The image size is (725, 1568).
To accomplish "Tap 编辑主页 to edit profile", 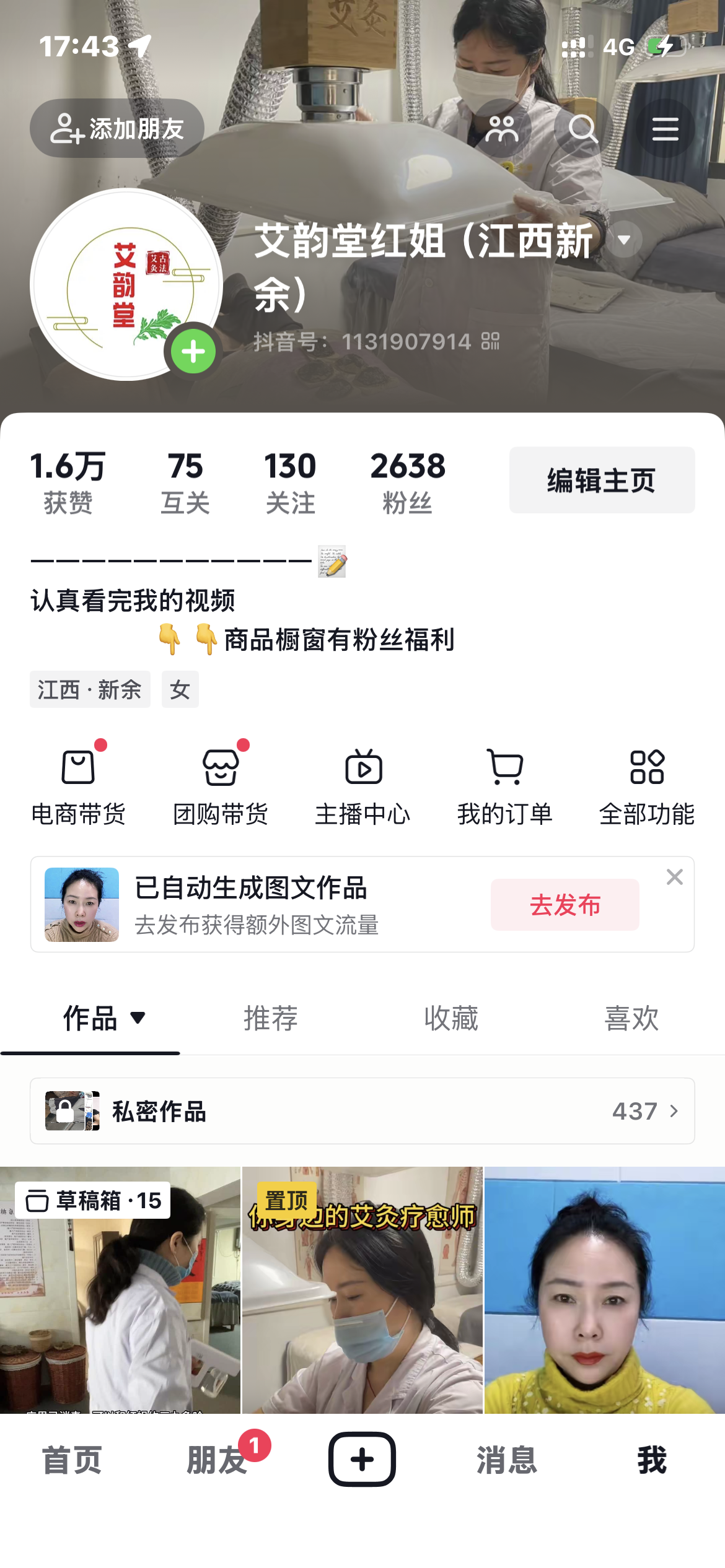I will (602, 480).
